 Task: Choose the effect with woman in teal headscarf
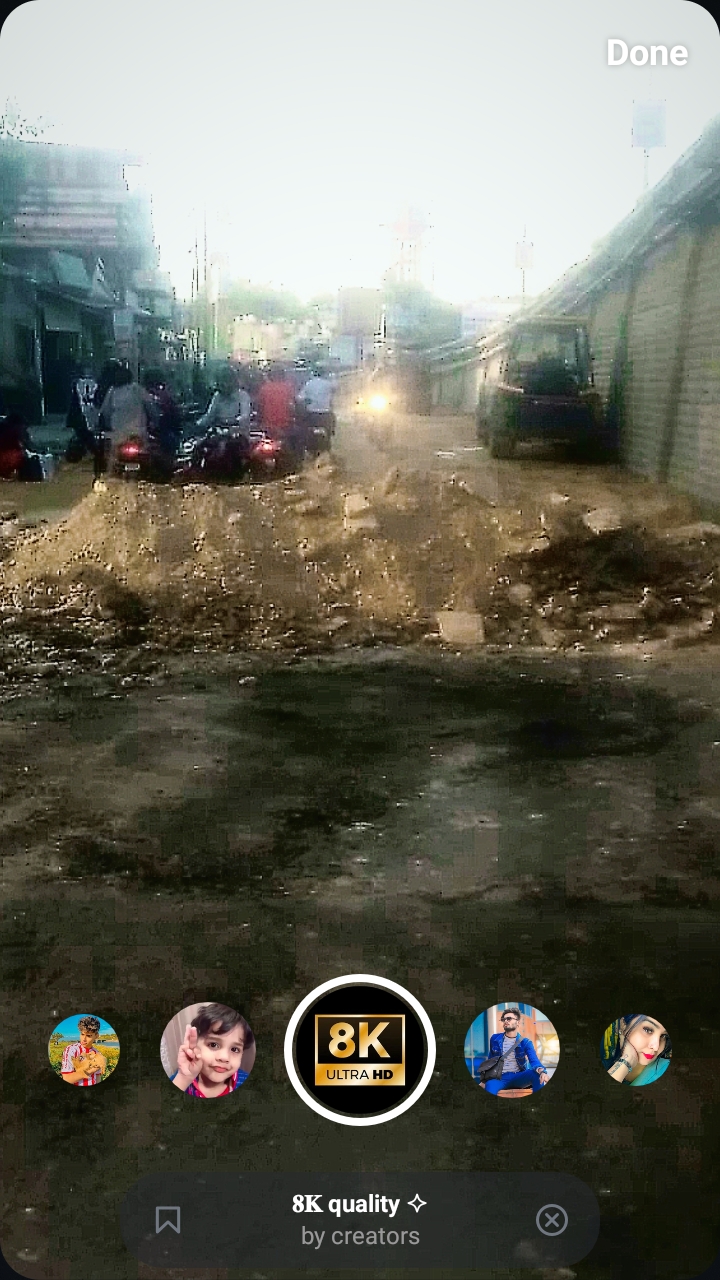(636, 1050)
